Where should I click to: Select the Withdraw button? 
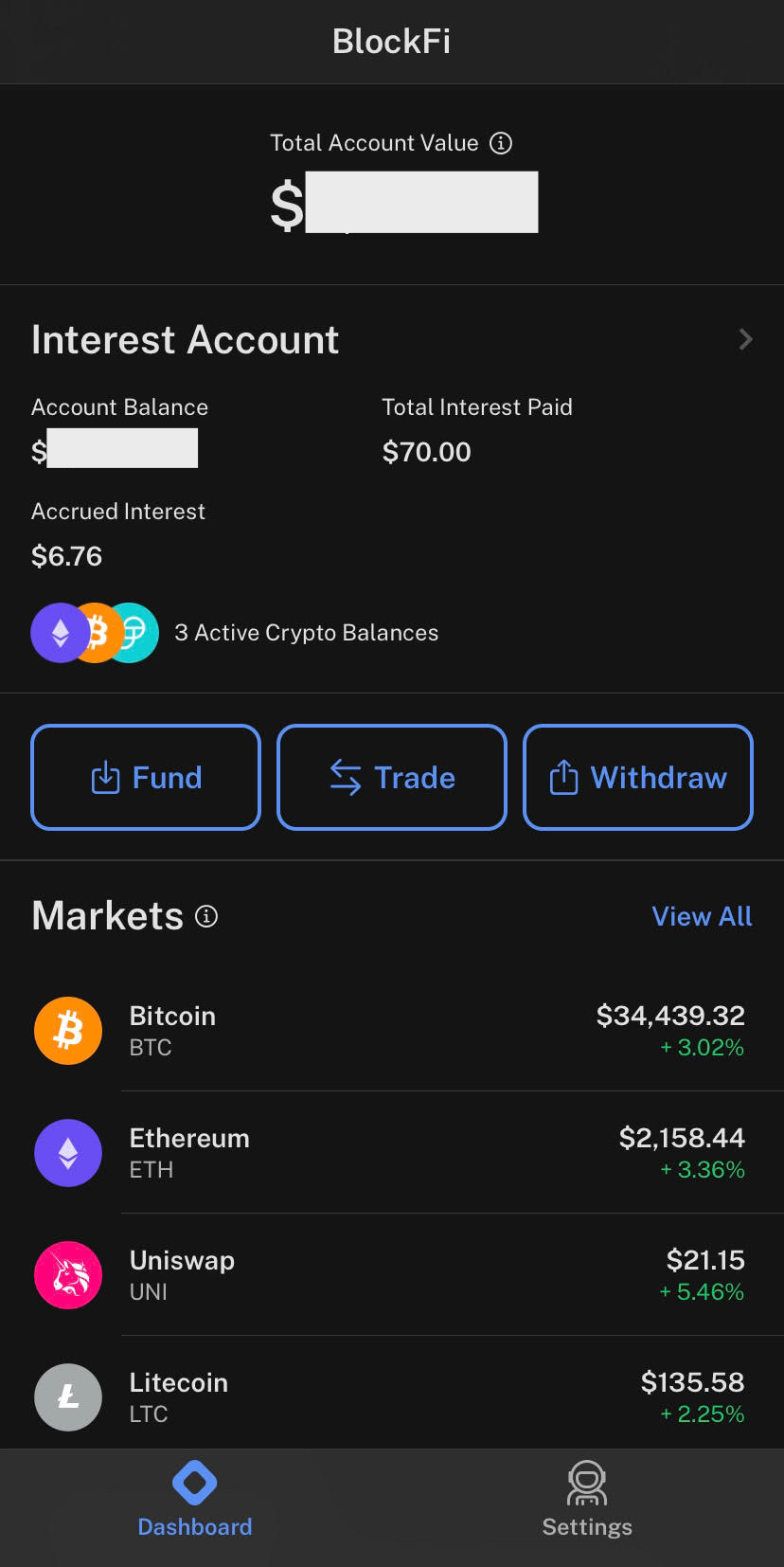pos(638,777)
